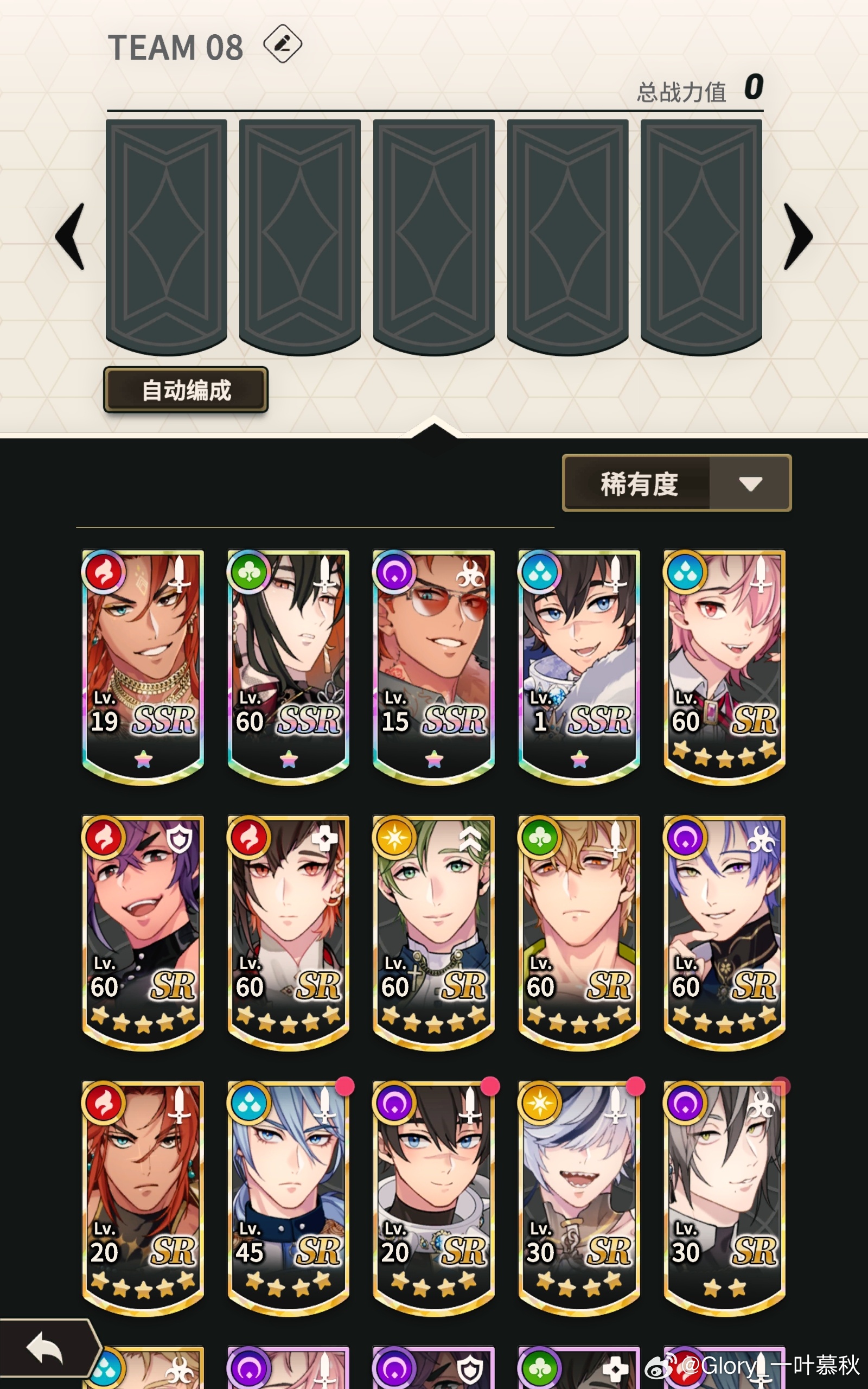Select the Lv.30 SR two-star card

click(x=724, y=1199)
